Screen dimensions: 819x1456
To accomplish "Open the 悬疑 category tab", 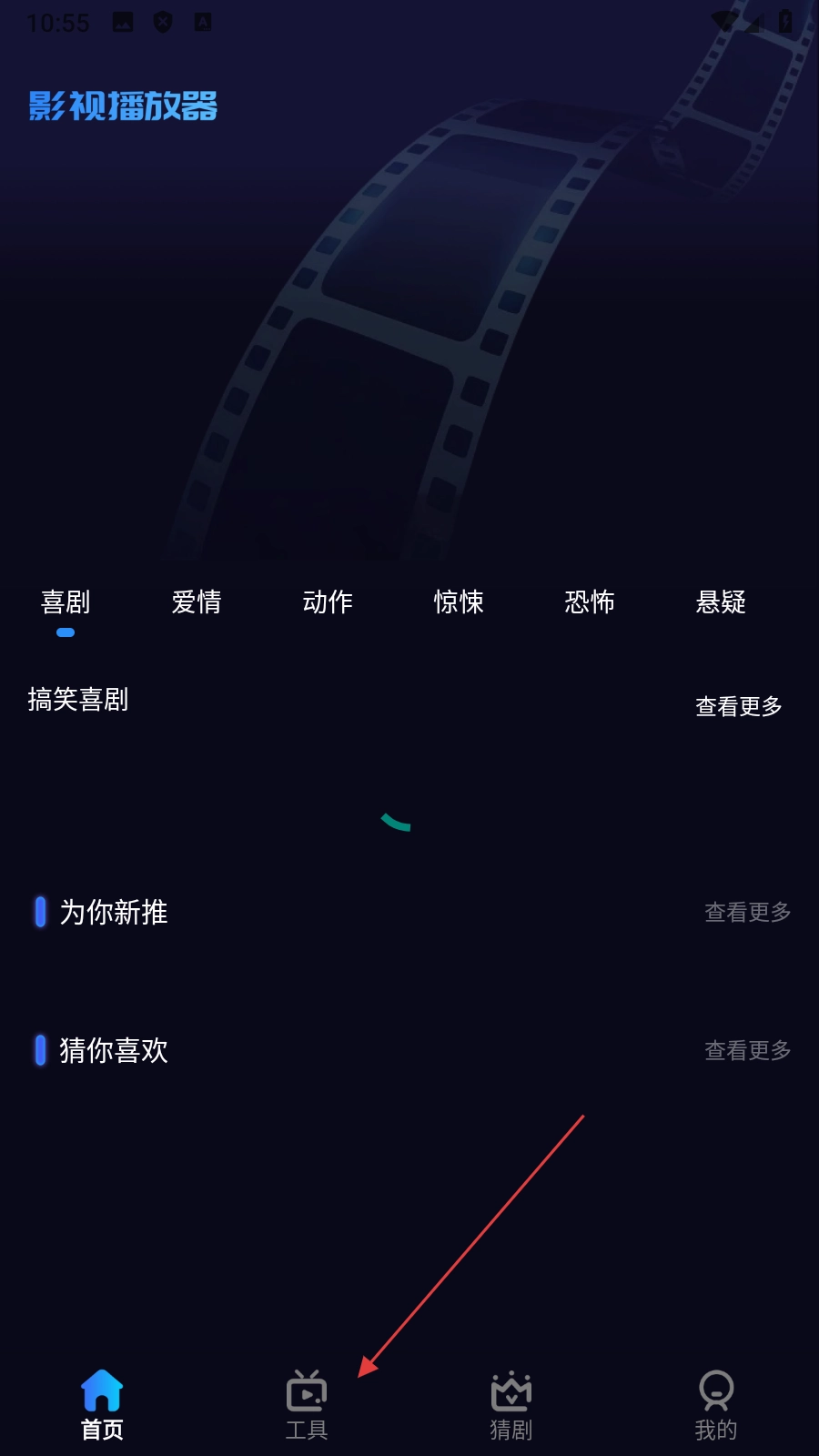I will (721, 602).
